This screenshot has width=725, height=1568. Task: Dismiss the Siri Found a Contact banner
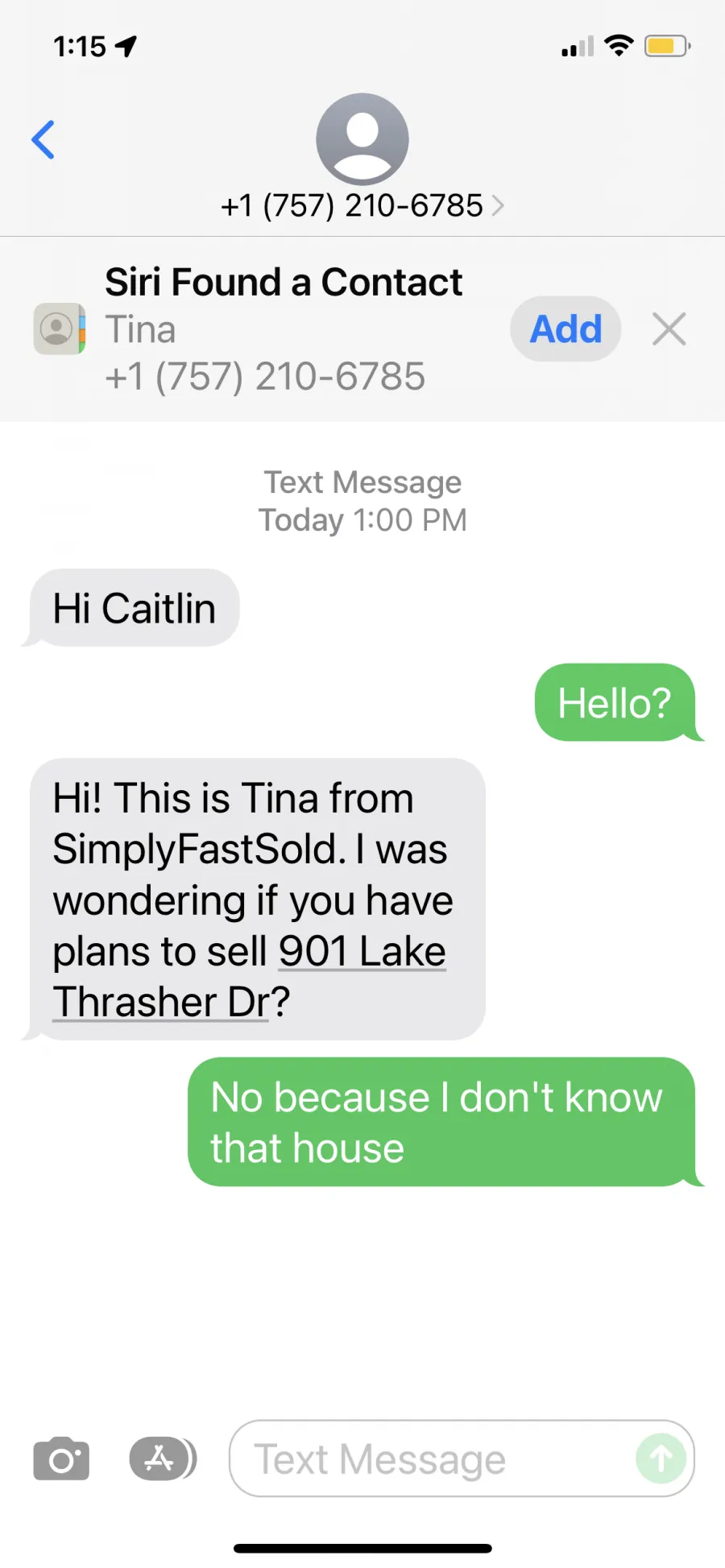[x=669, y=329]
